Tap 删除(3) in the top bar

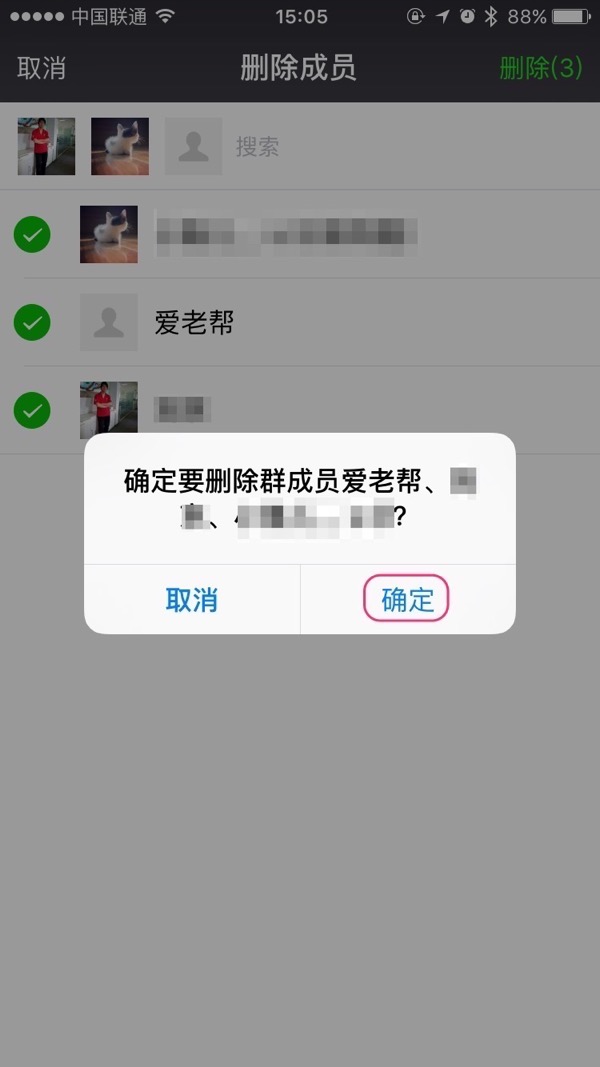tap(540, 68)
